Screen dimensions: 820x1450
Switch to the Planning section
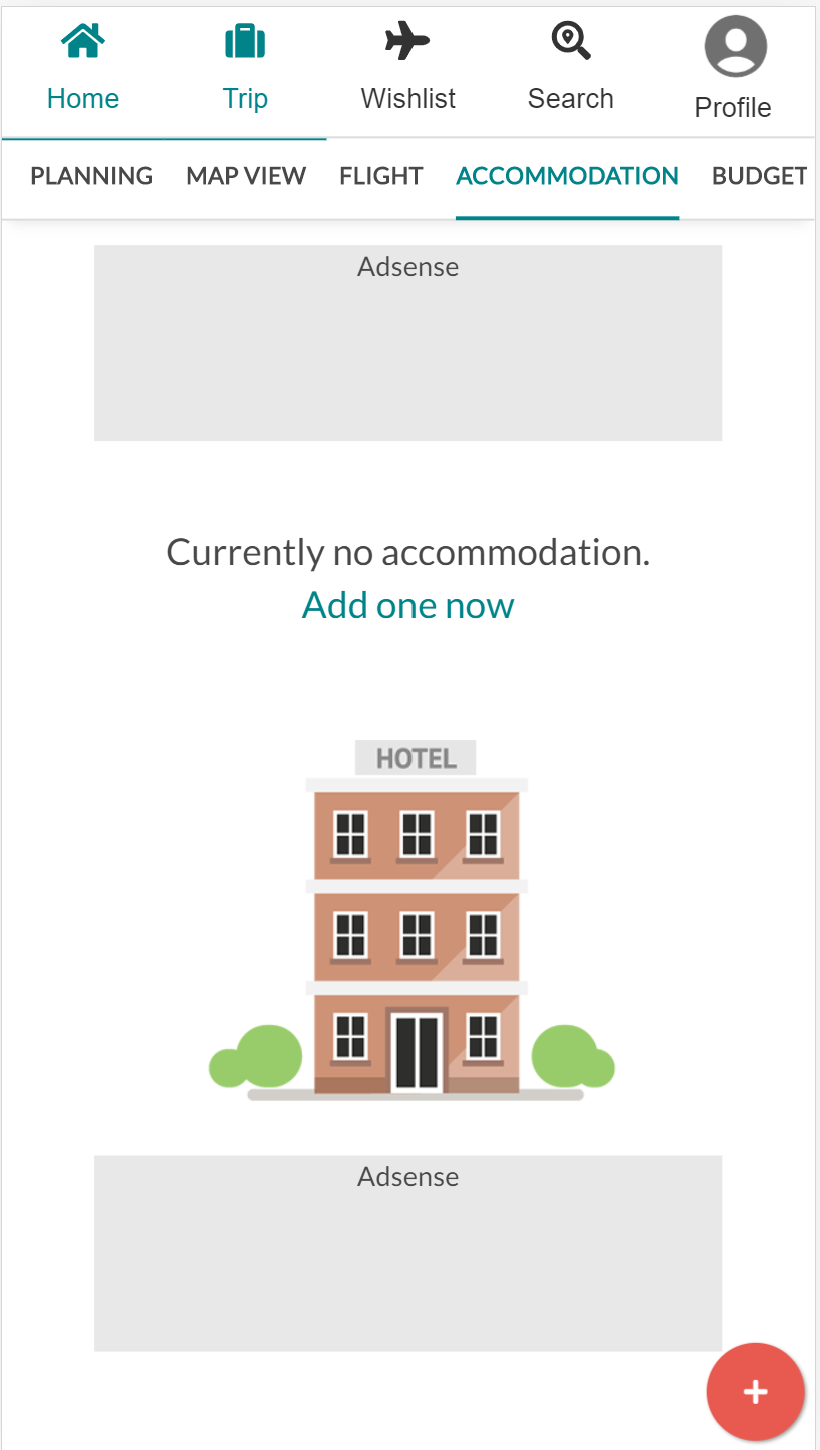point(92,177)
